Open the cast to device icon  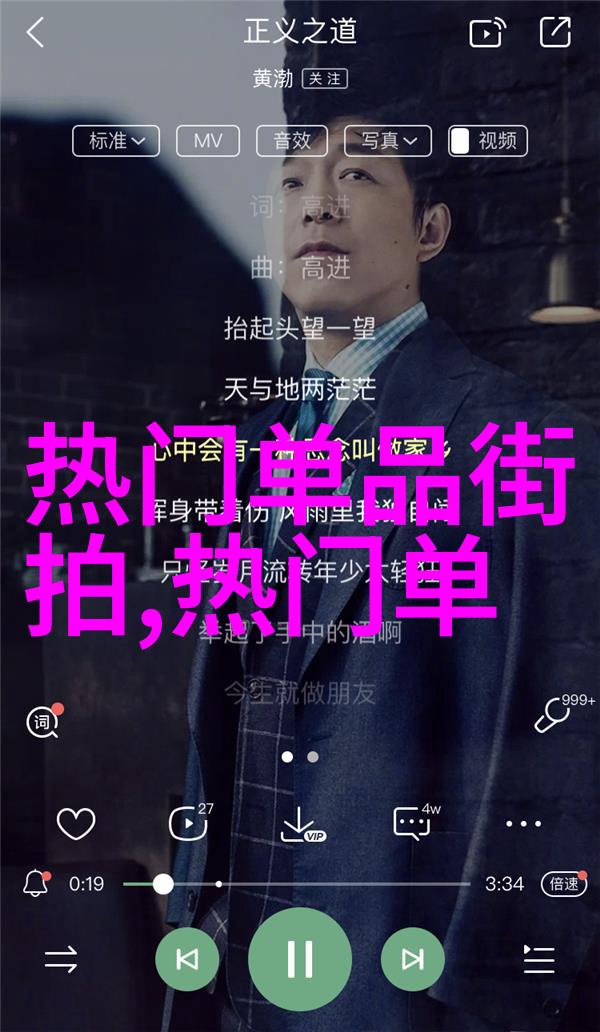487,33
